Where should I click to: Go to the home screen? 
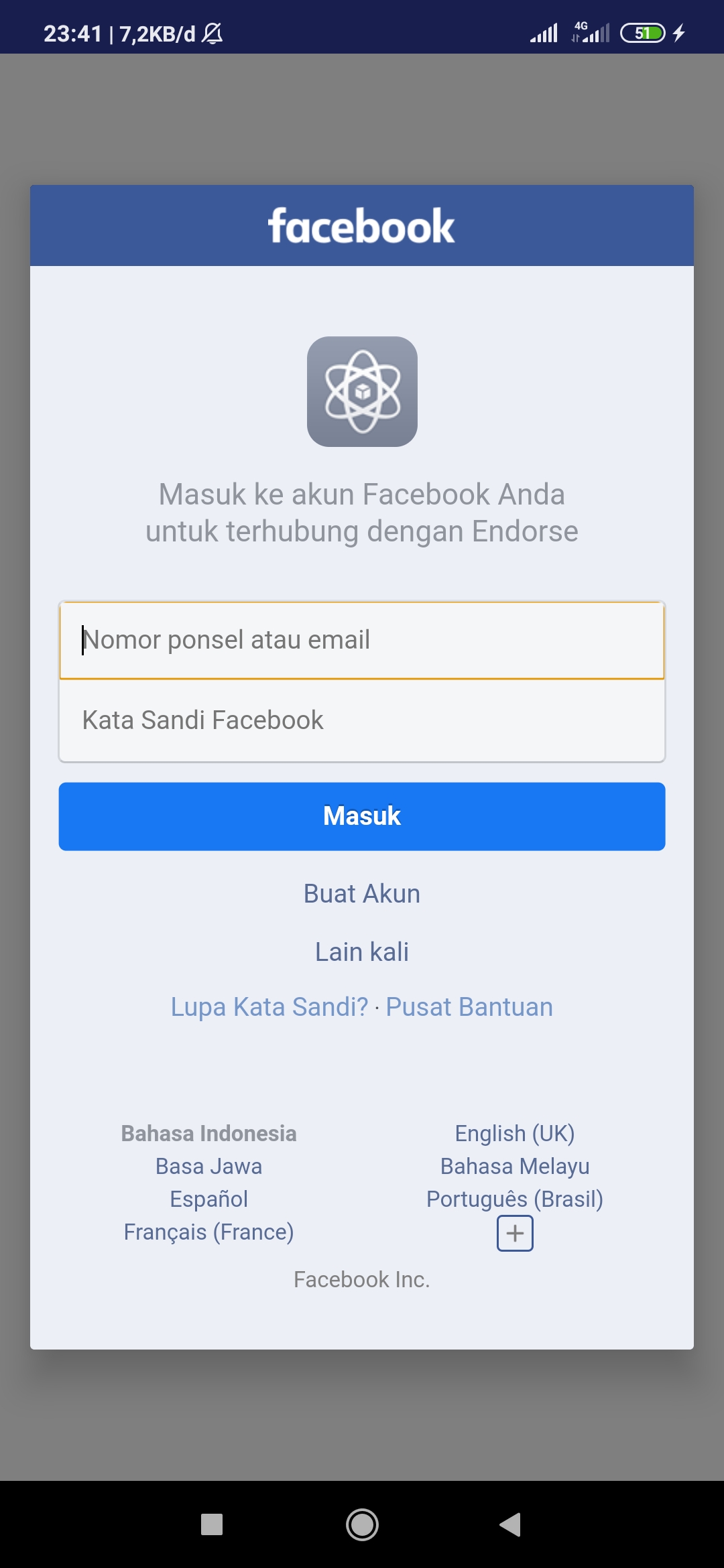(362, 1524)
